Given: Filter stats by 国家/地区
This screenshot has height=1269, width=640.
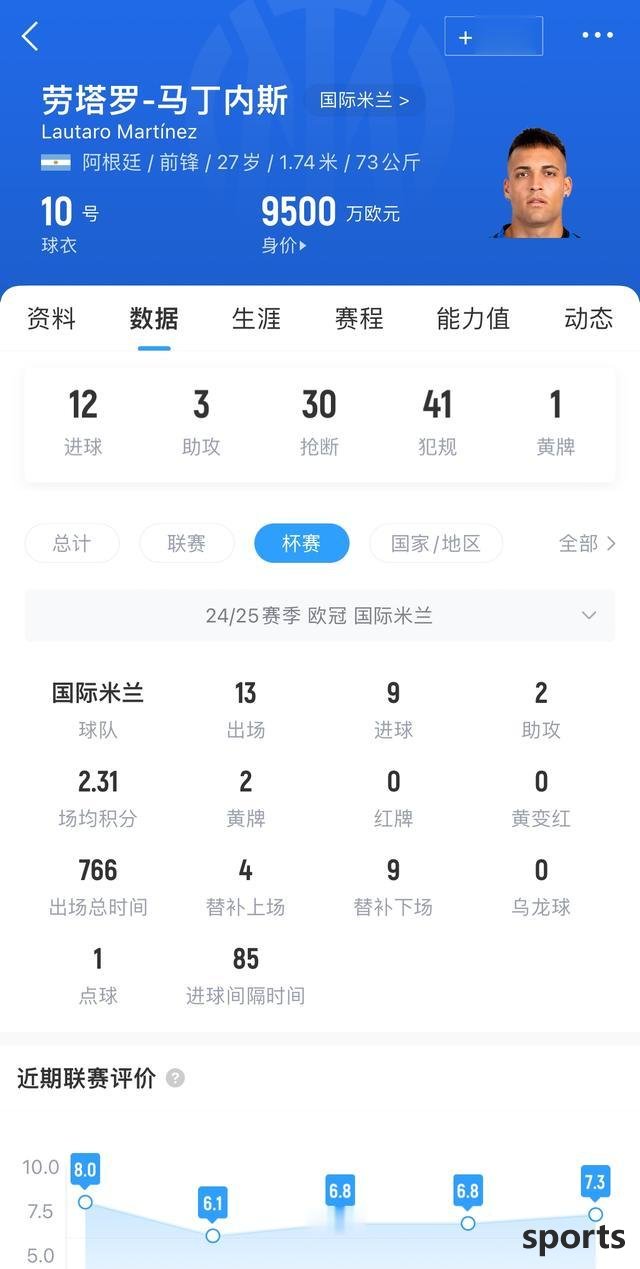Looking at the screenshot, I should (436, 543).
